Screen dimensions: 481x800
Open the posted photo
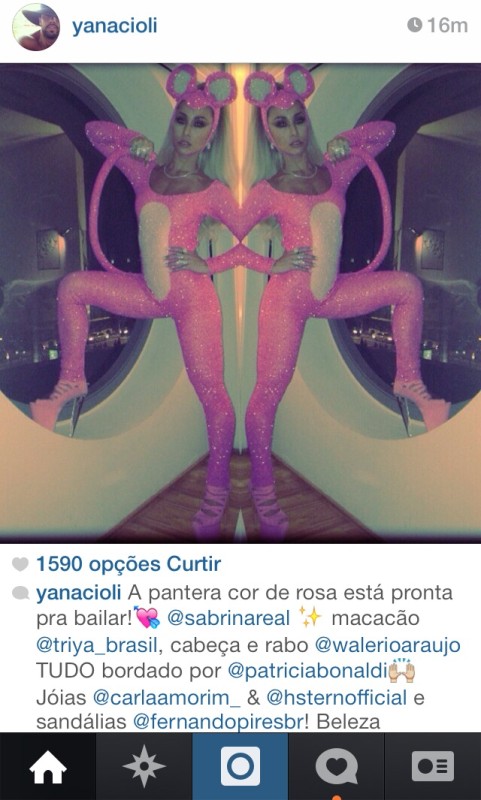click(x=240, y=303)
